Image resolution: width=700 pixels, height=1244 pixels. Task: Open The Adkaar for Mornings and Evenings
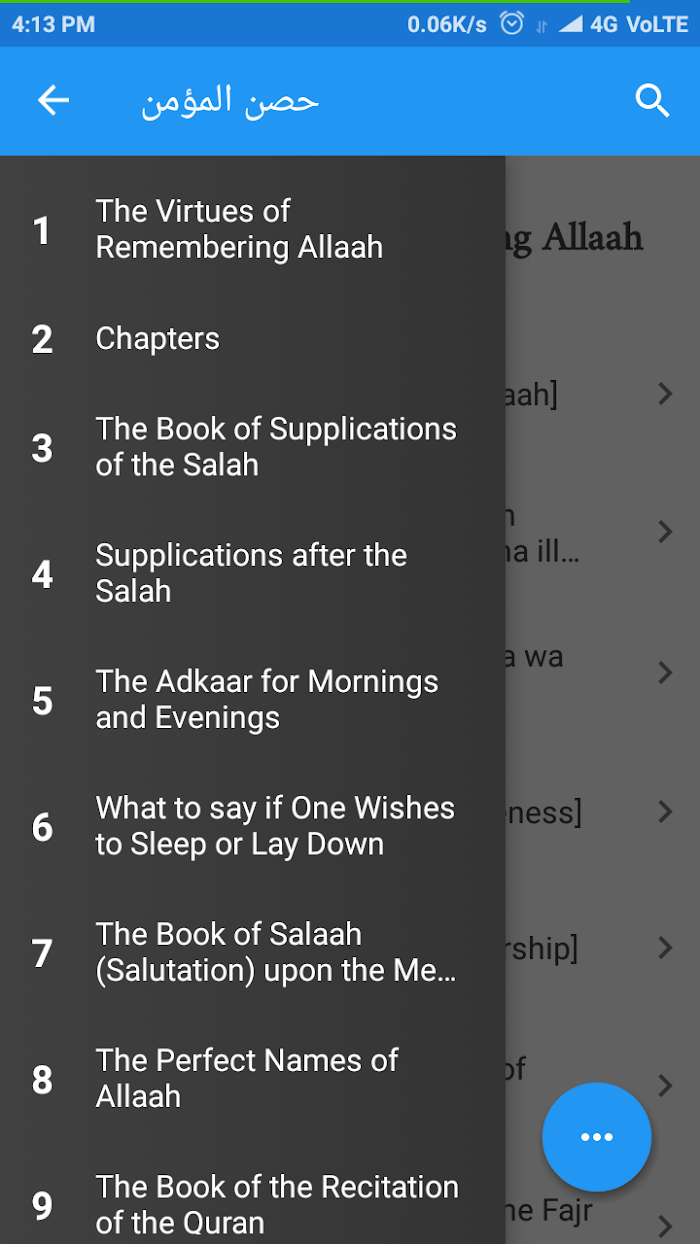252,700
